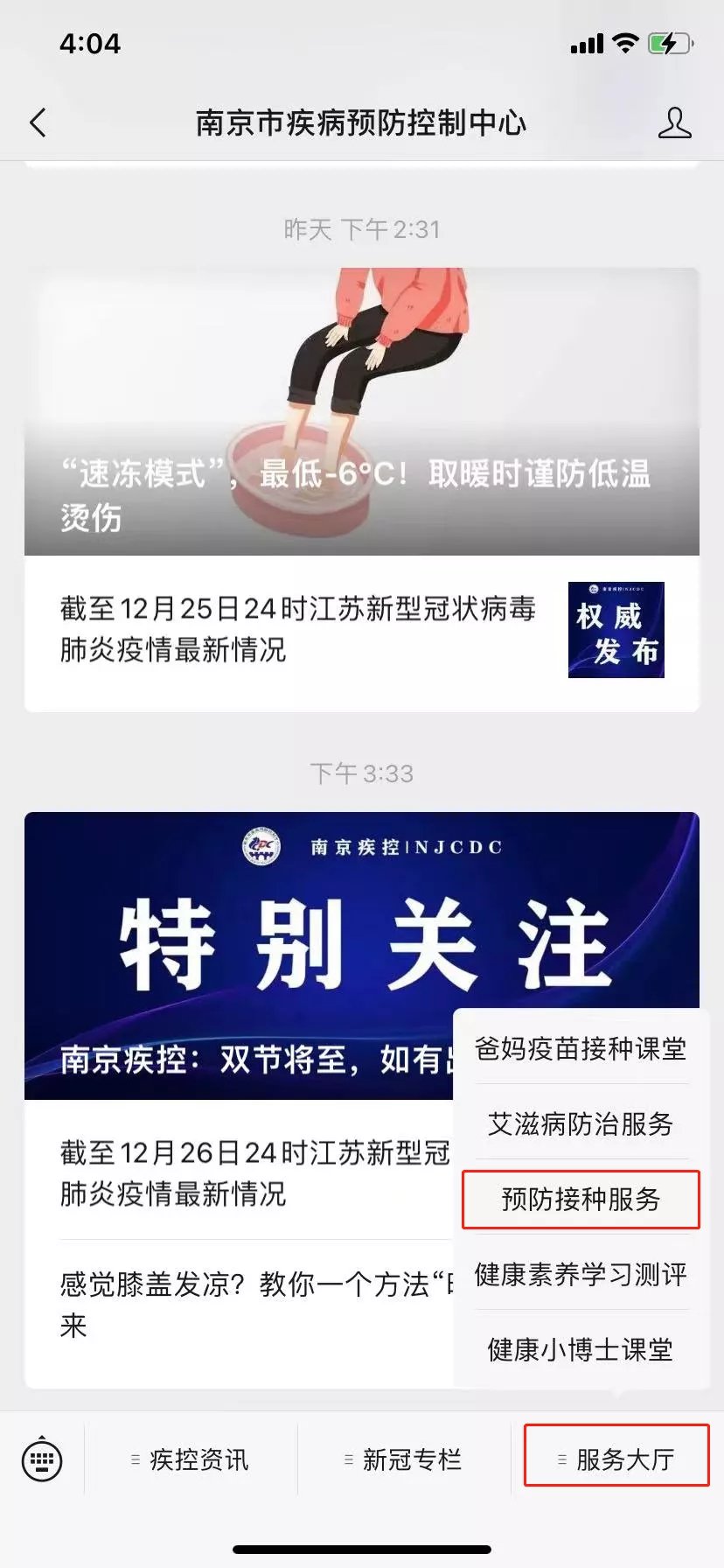Select 艾滋病防治服务 from menu

(x=581, y=1123)
